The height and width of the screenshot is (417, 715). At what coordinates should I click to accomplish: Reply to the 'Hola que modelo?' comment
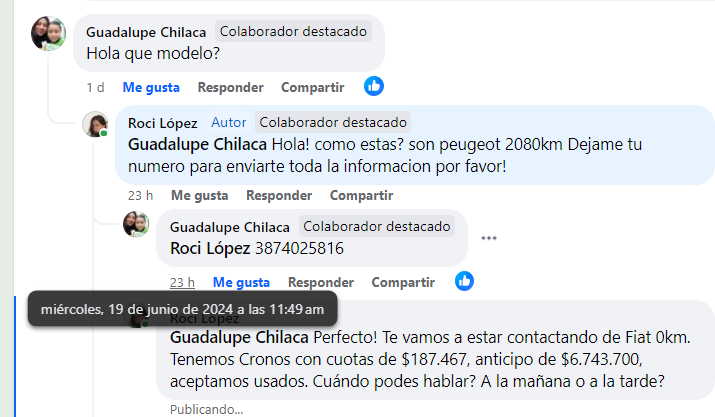(230, 87)
